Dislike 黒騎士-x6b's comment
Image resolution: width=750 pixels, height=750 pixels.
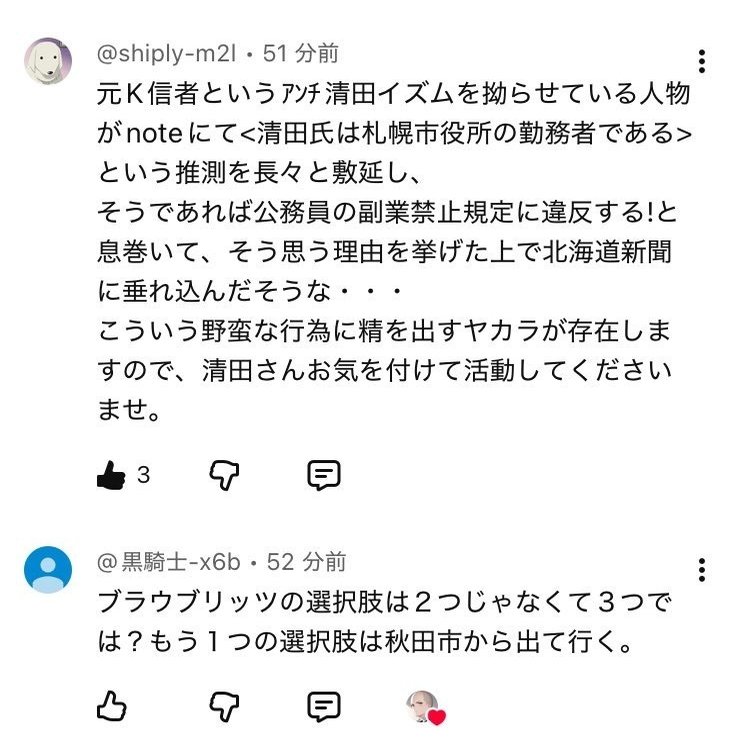click(221, 707)
